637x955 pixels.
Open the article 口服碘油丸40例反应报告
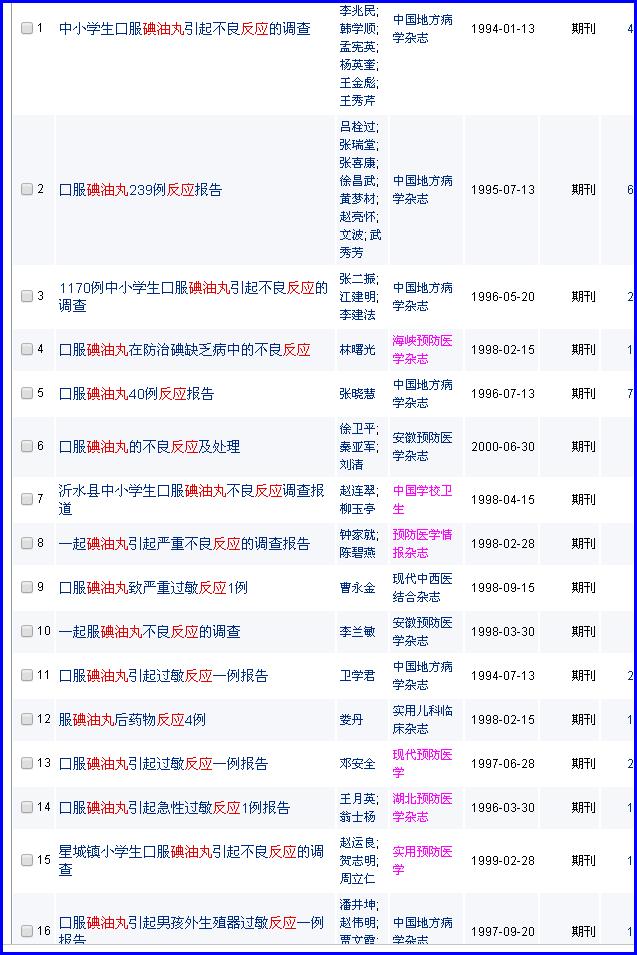tap(136, 394)
